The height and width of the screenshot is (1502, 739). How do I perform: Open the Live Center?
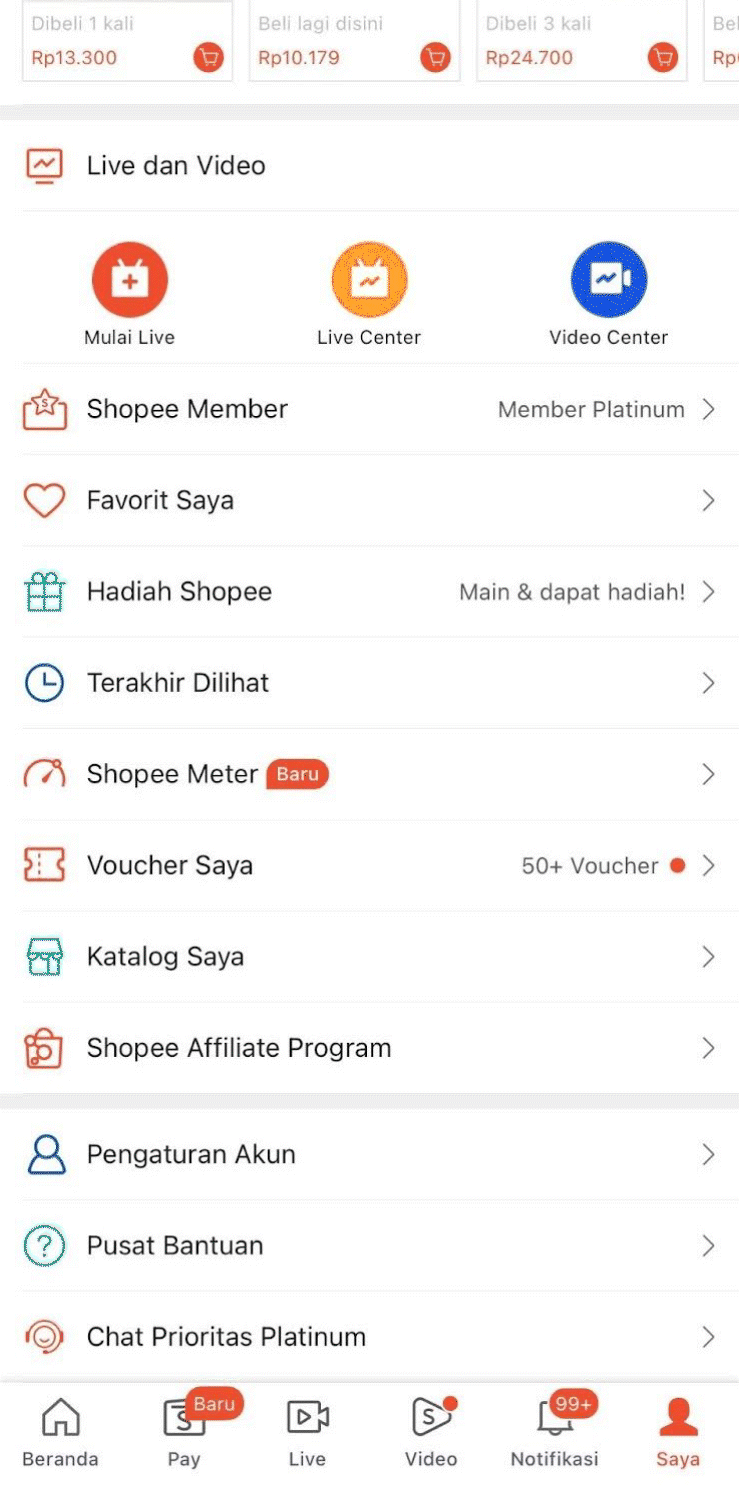point(369,278)
